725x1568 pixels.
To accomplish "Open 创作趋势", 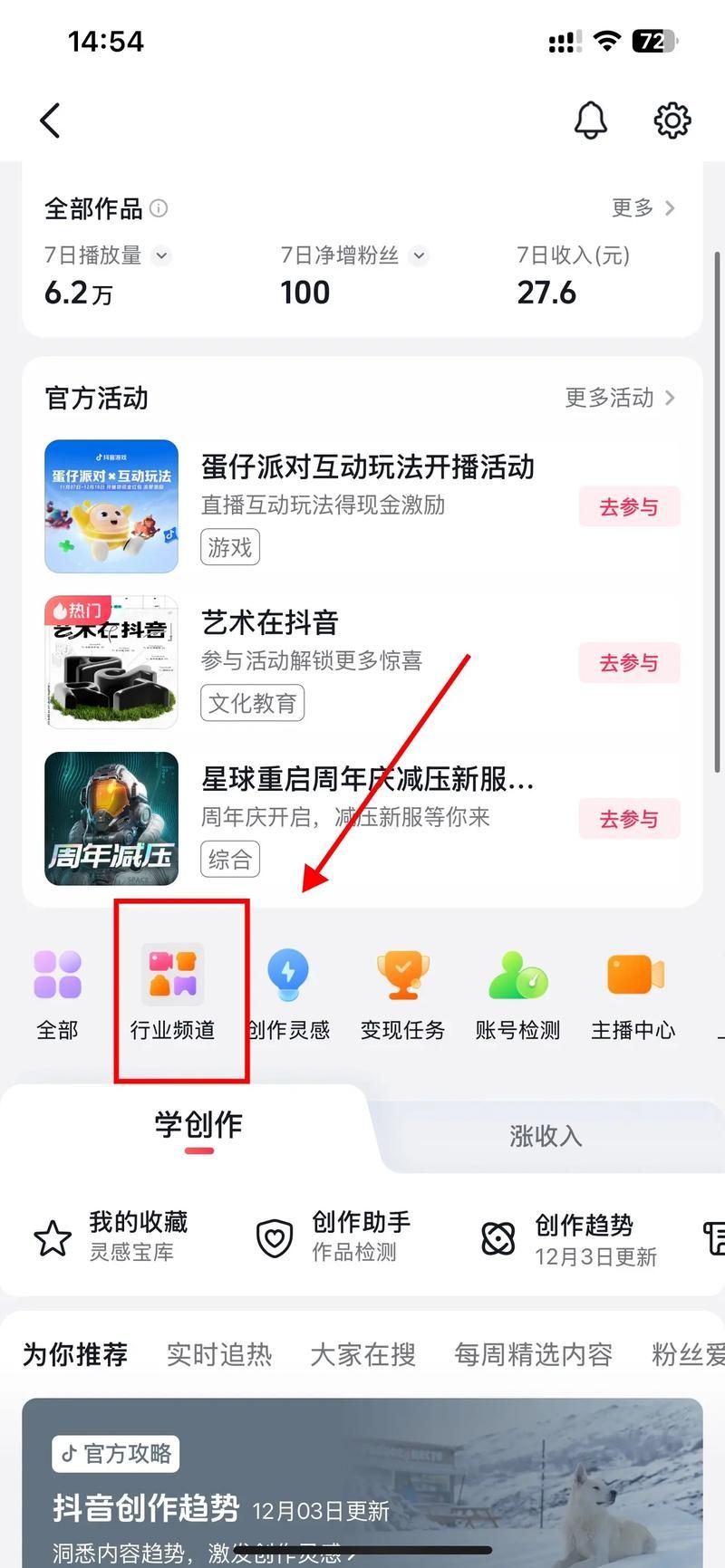I will [566, 1238].
